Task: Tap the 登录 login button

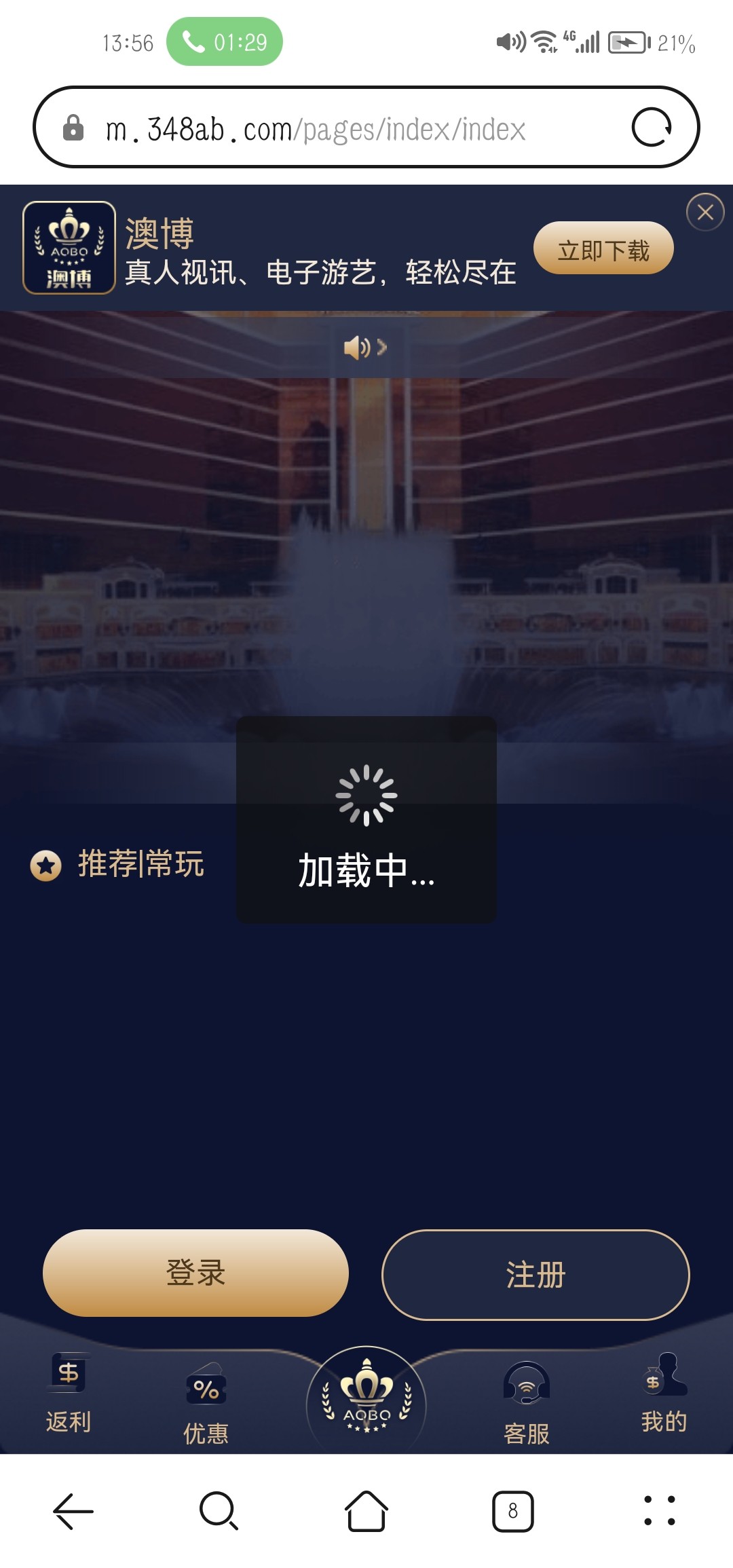Action: [195, 1273]
